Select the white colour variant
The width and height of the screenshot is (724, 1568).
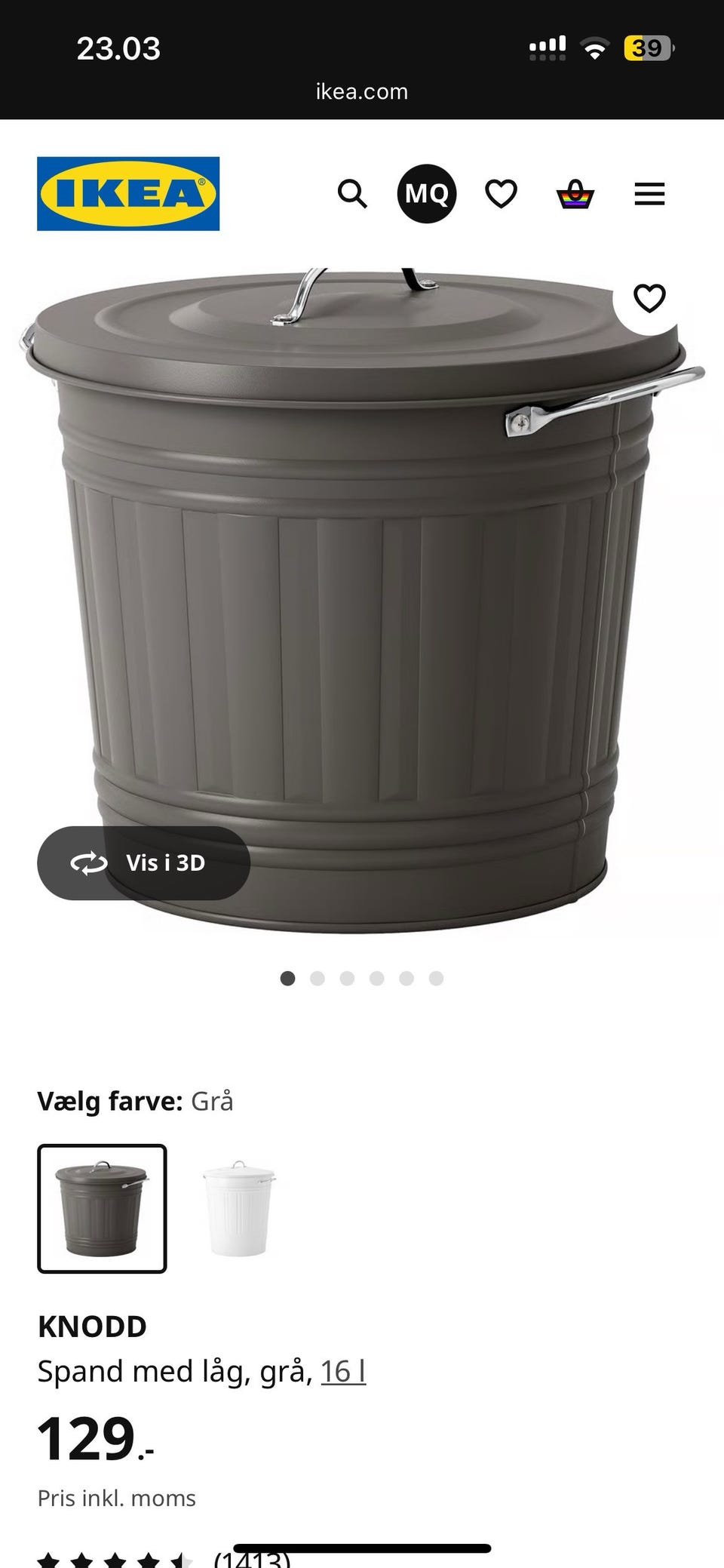[239, 1209]
